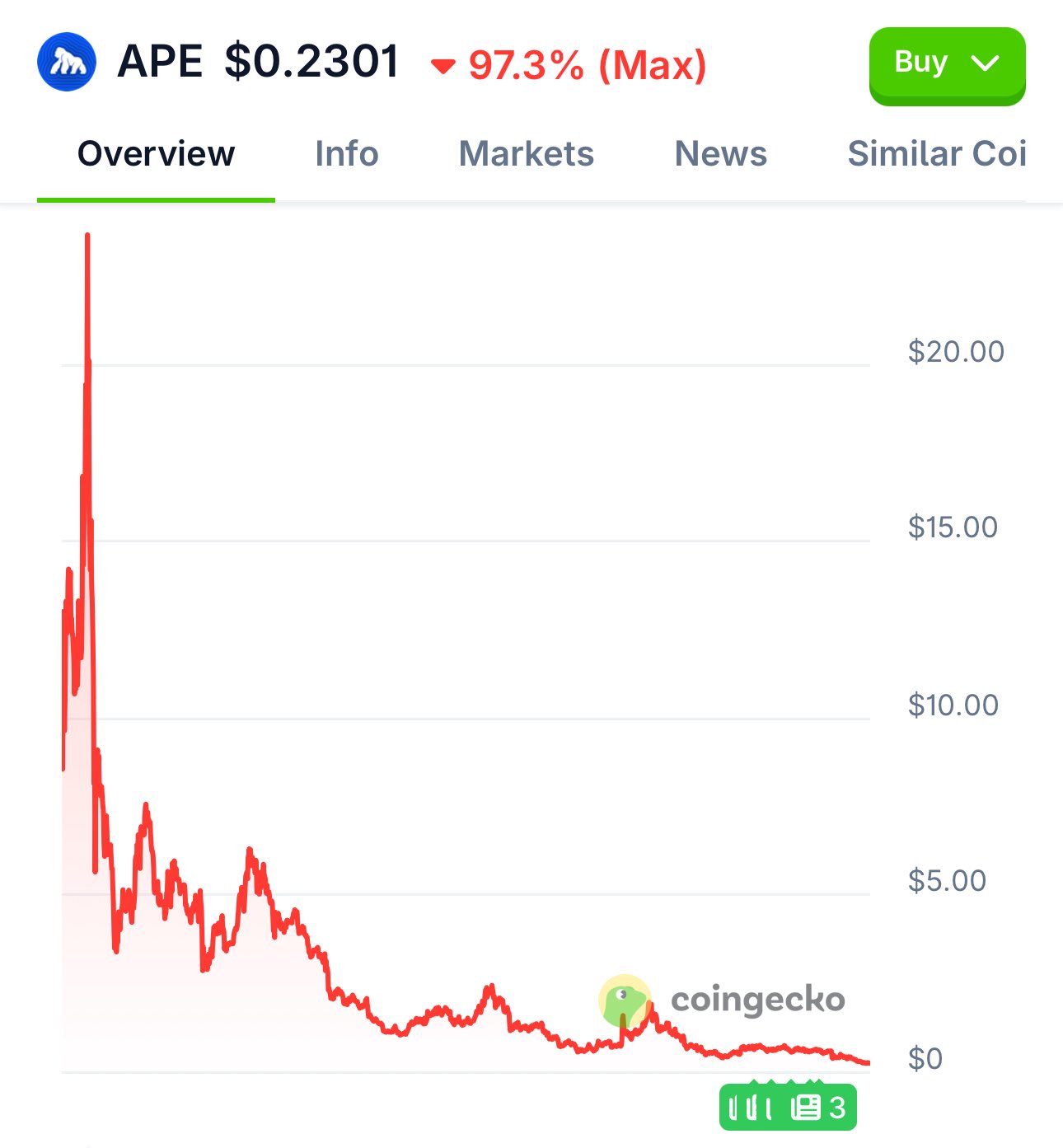Open the Buy dropdown
Viewport: 1063px width, 1148px height.
click(x=947, y=64)
